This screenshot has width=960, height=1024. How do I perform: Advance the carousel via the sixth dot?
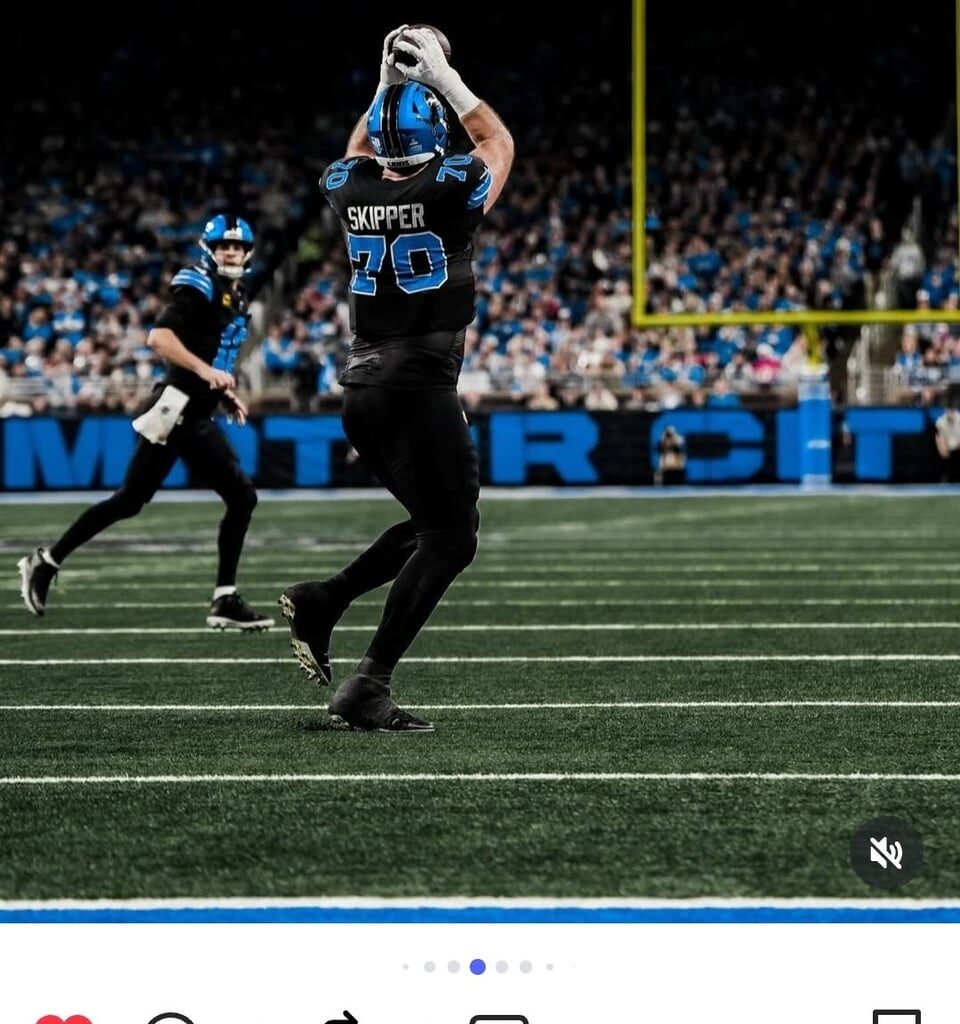(x=524, y=965)
